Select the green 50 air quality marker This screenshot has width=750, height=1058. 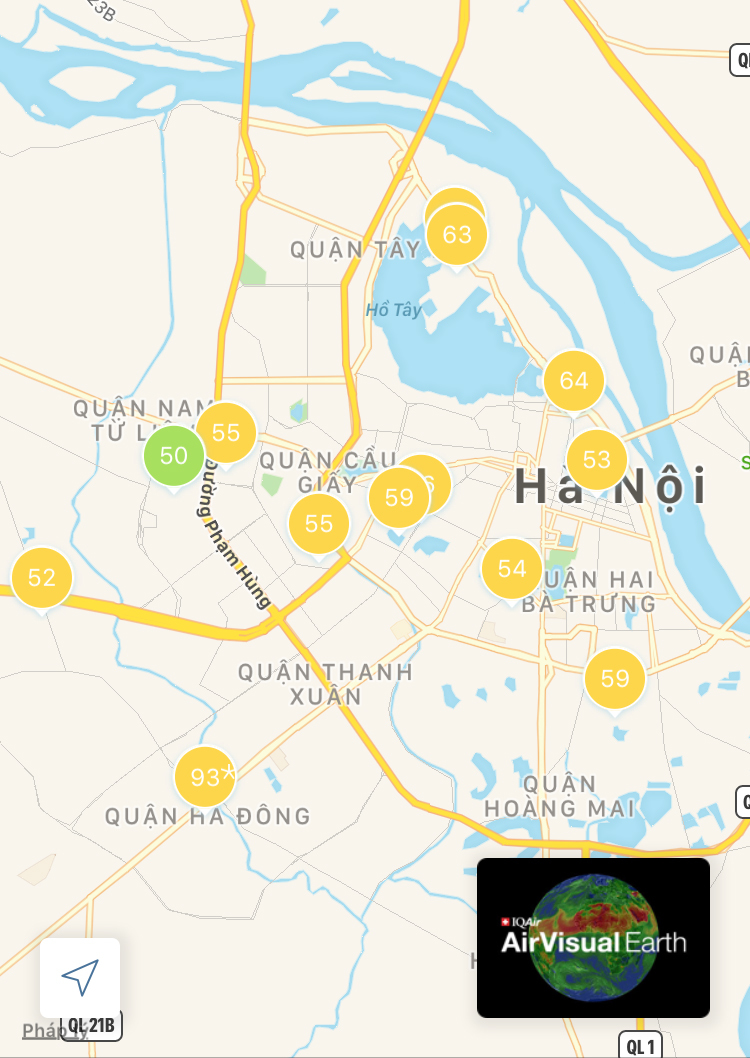pos(174,456)
